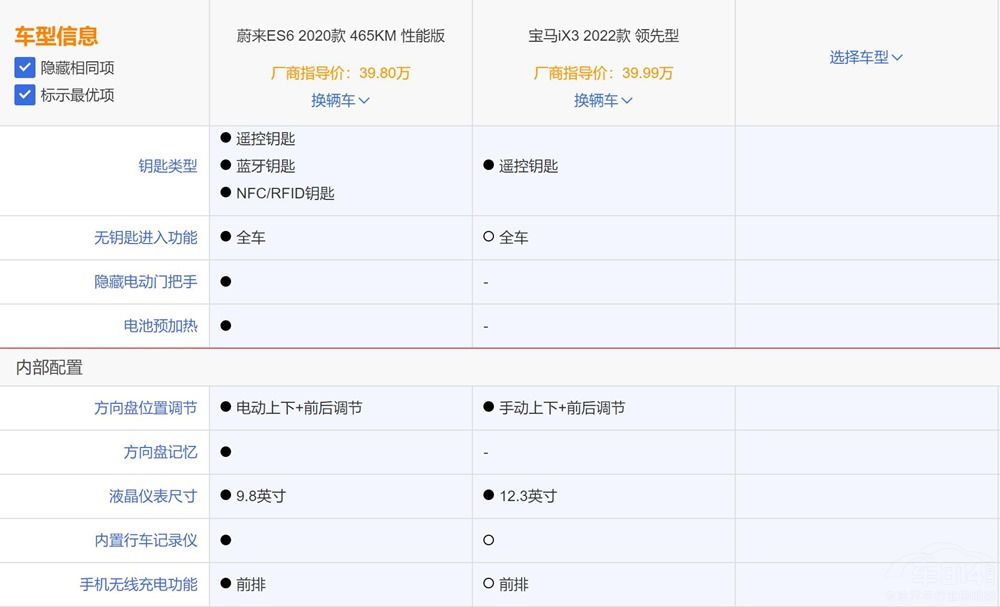Uncheck the 隐藏相同项 checkbox
The width and height of the screenshot is (1000, 607).
26,68
